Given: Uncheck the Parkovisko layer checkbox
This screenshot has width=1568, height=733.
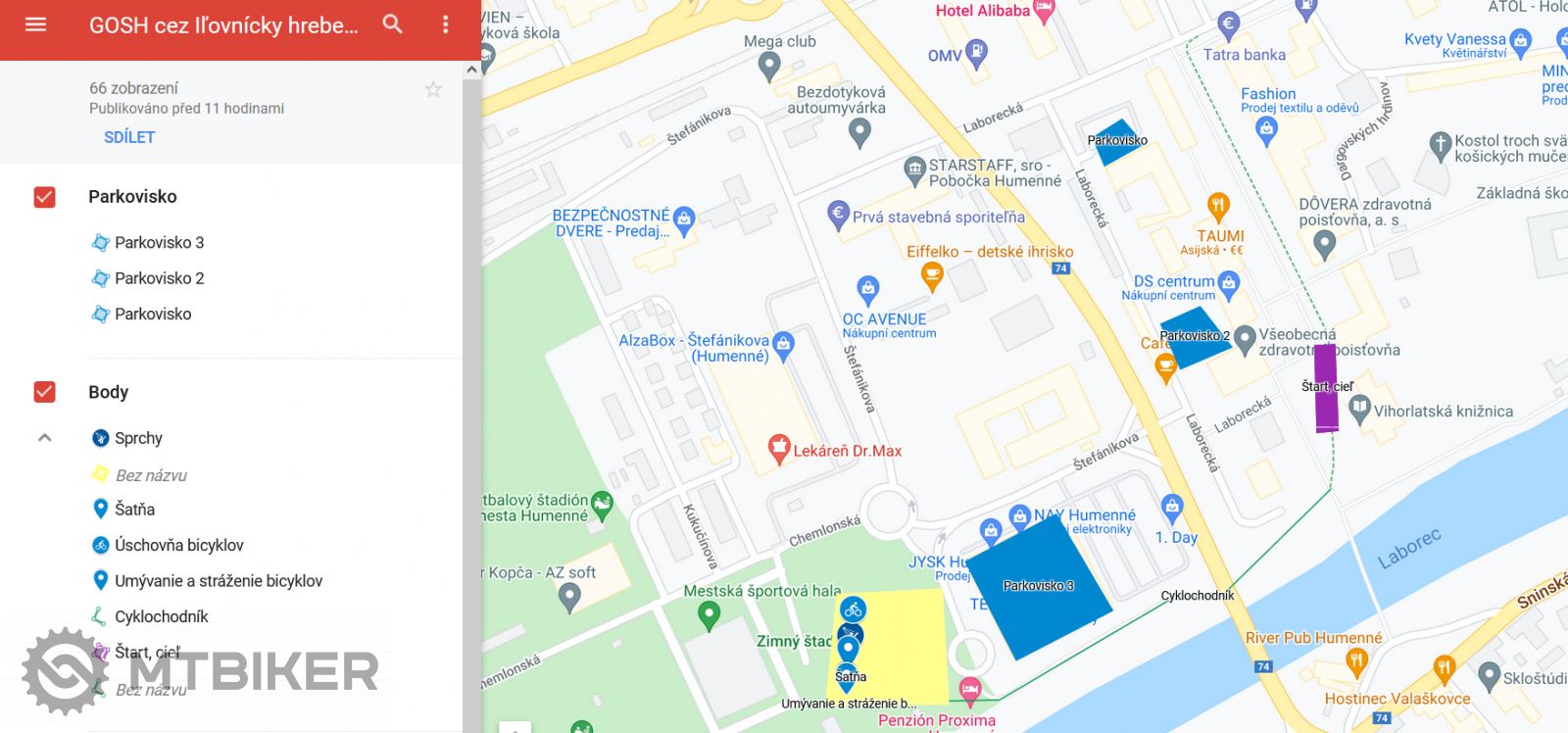Looking at the screenshot, I should pos(44,197).
